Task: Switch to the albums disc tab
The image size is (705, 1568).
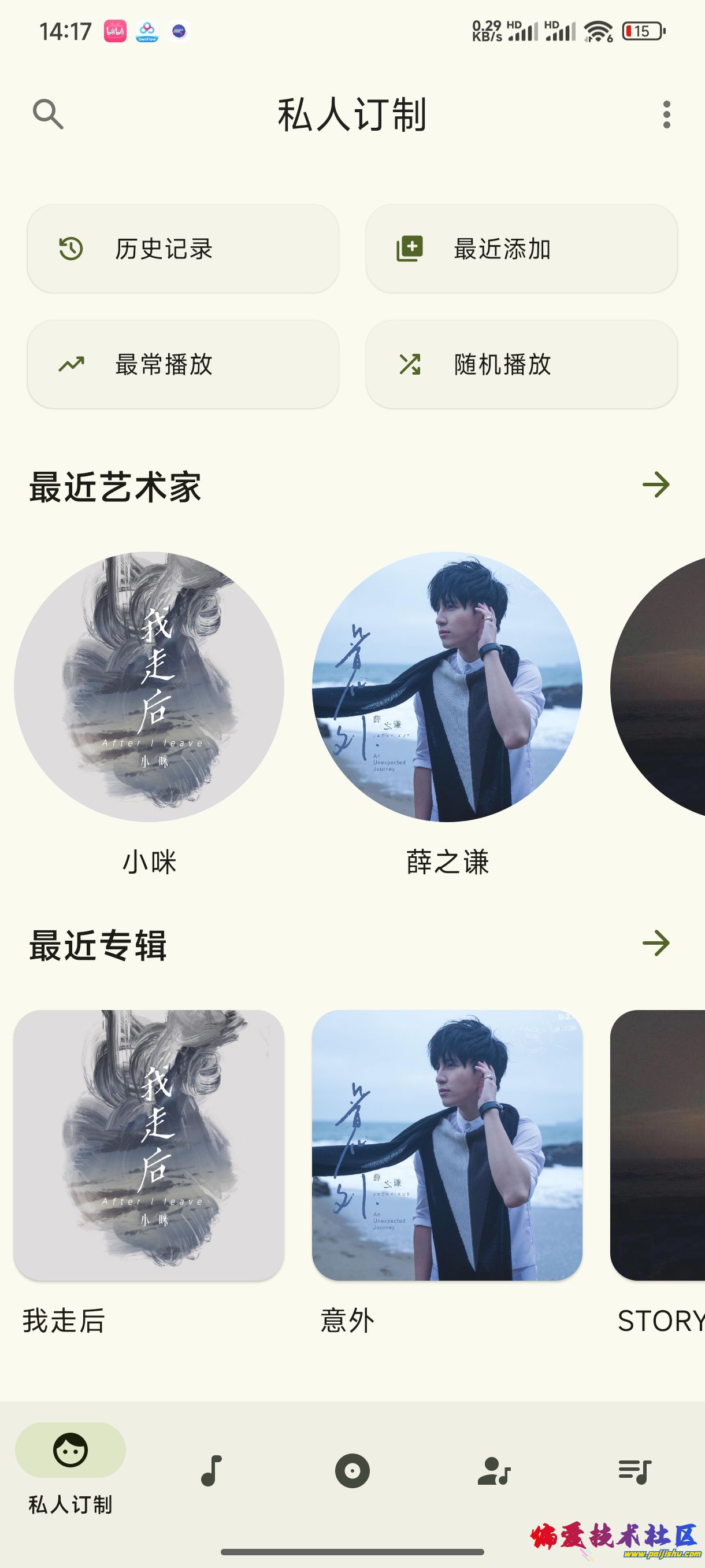Action: coord(352,1471)
